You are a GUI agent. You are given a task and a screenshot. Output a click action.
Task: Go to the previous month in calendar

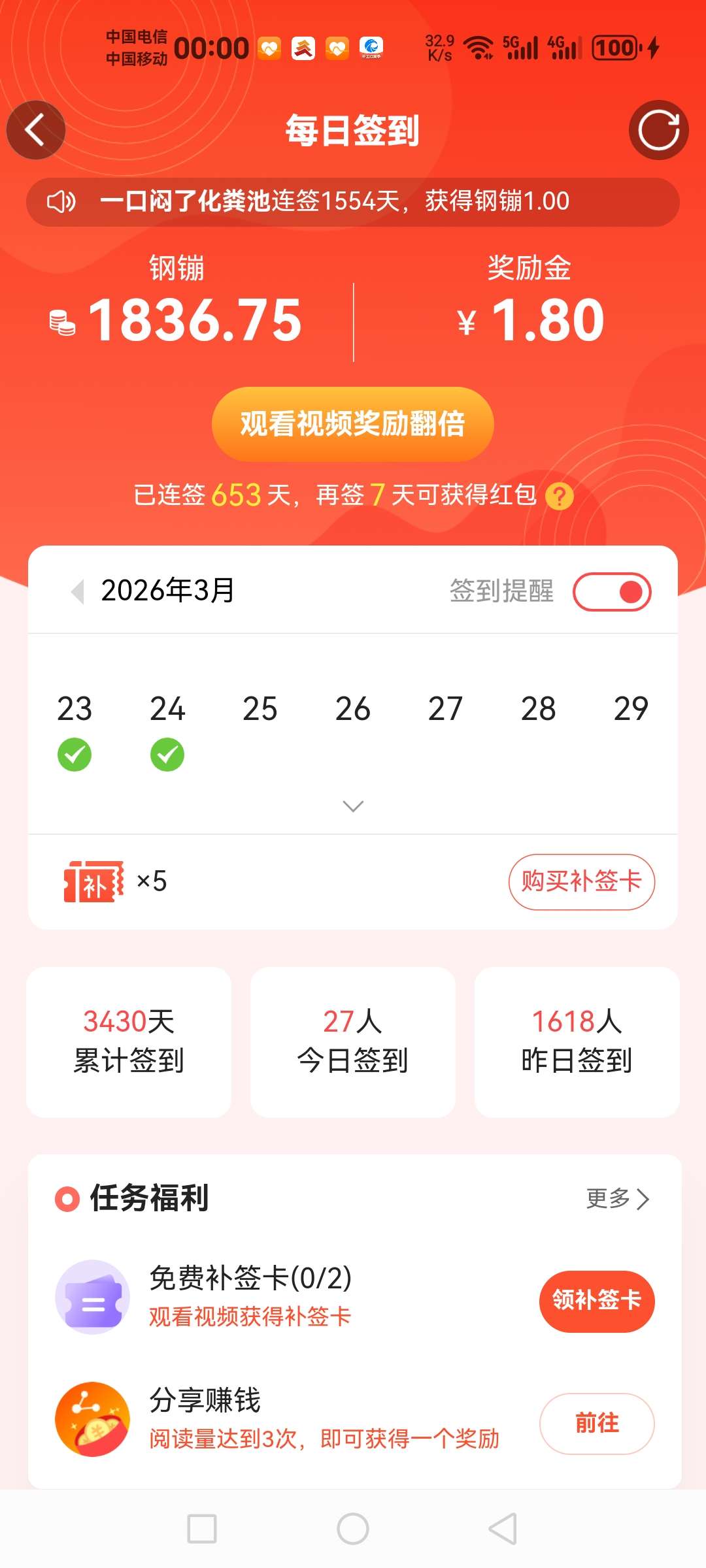(78, 591)
